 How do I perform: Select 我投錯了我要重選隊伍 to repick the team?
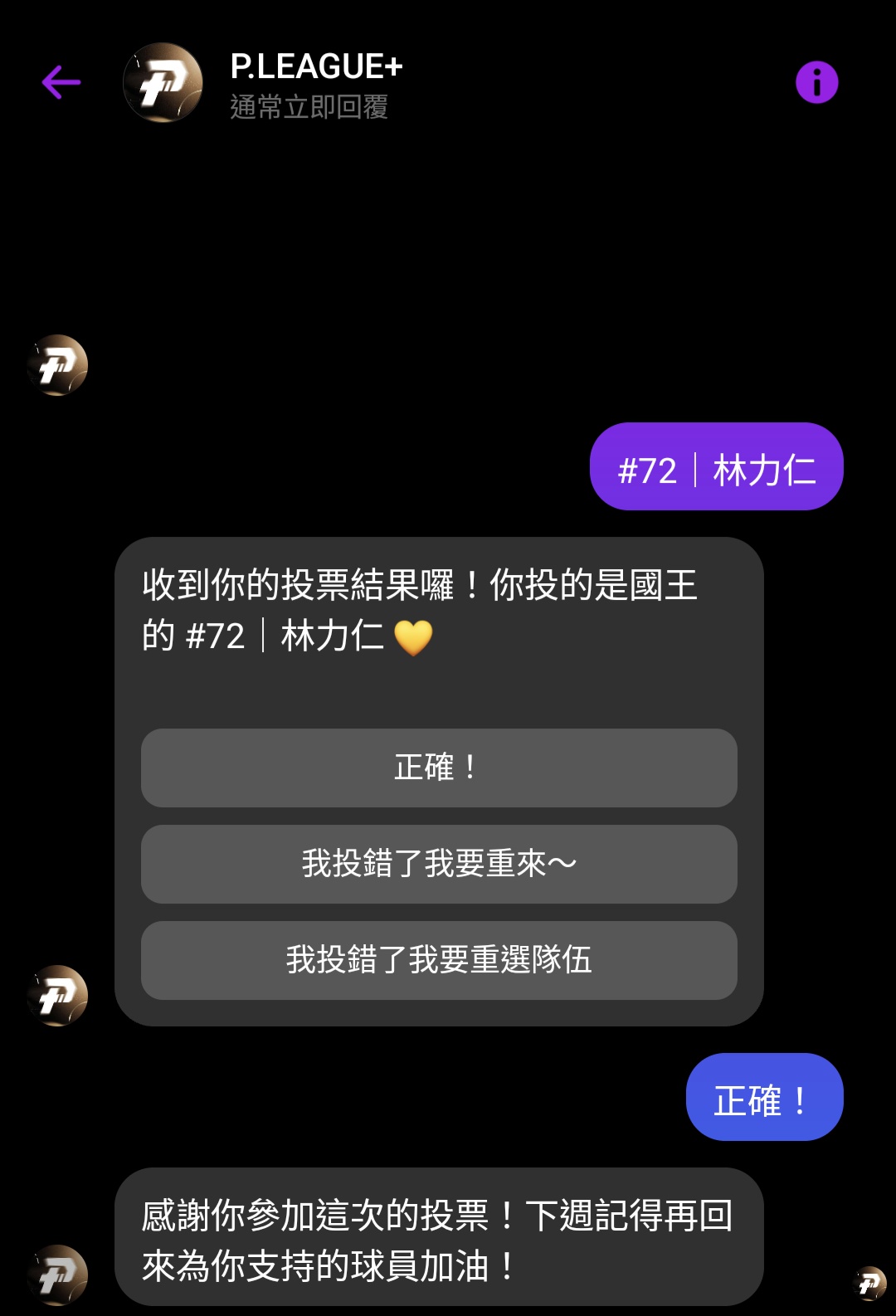point(439,960)
